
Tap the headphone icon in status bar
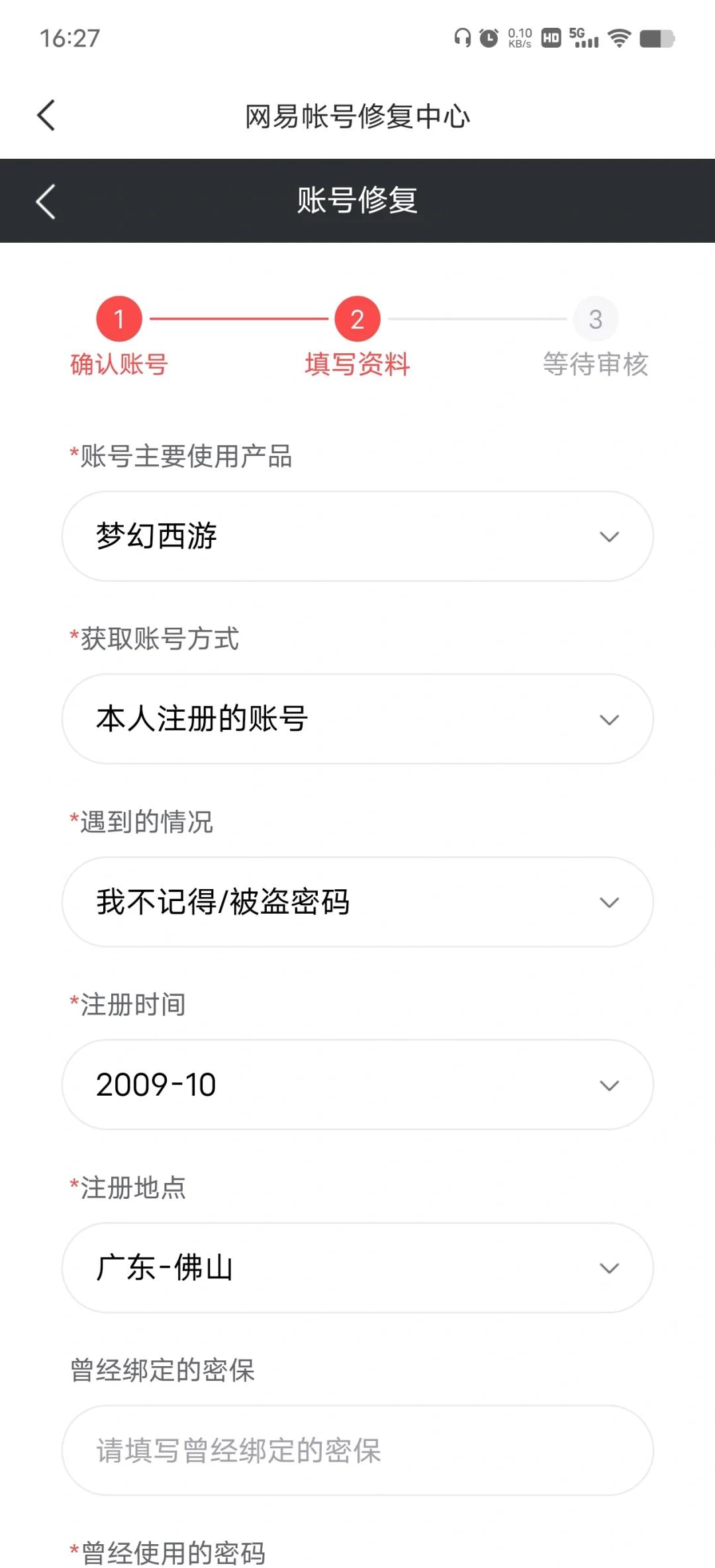tap(461, 38)
